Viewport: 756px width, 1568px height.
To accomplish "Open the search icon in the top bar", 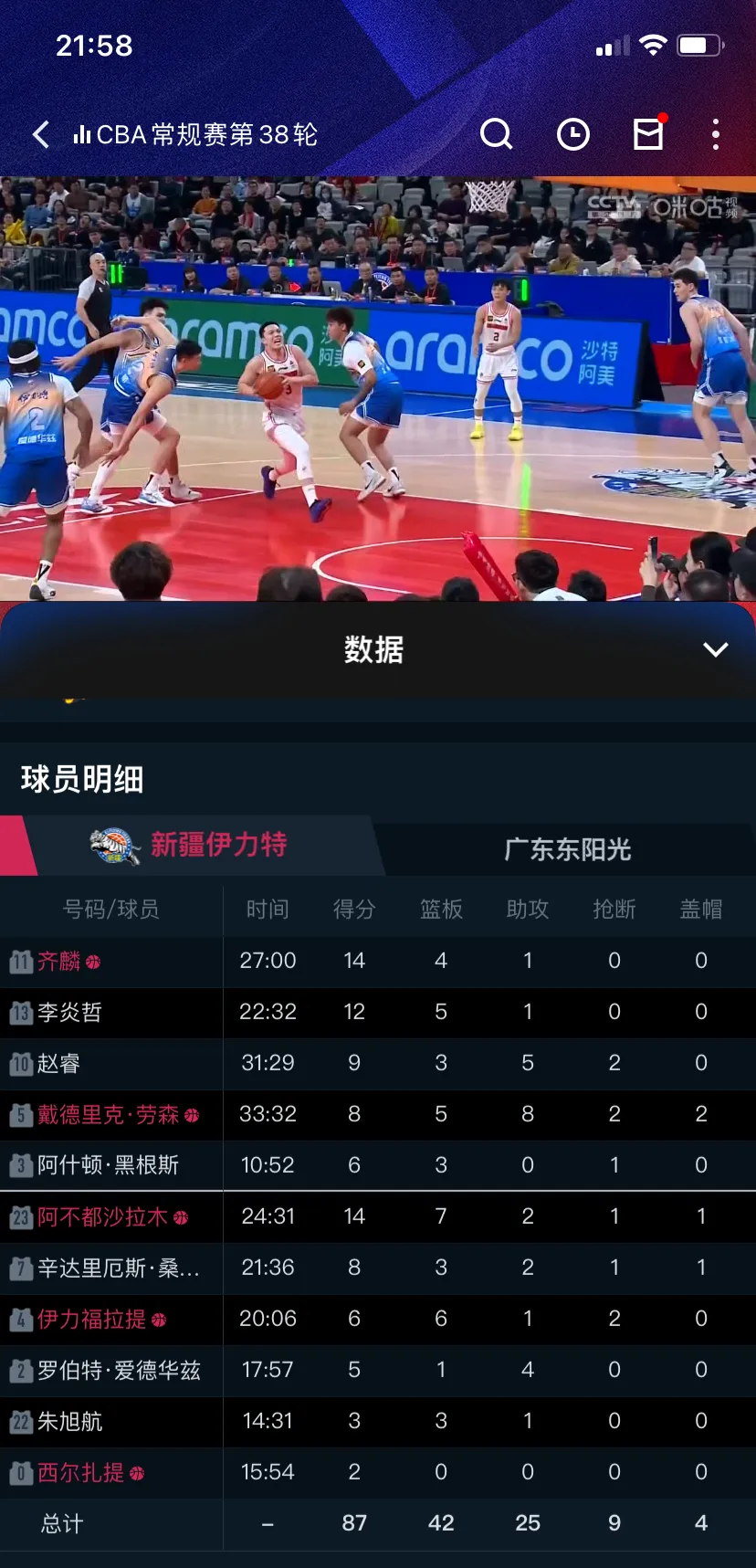I will tap(496, 135).
